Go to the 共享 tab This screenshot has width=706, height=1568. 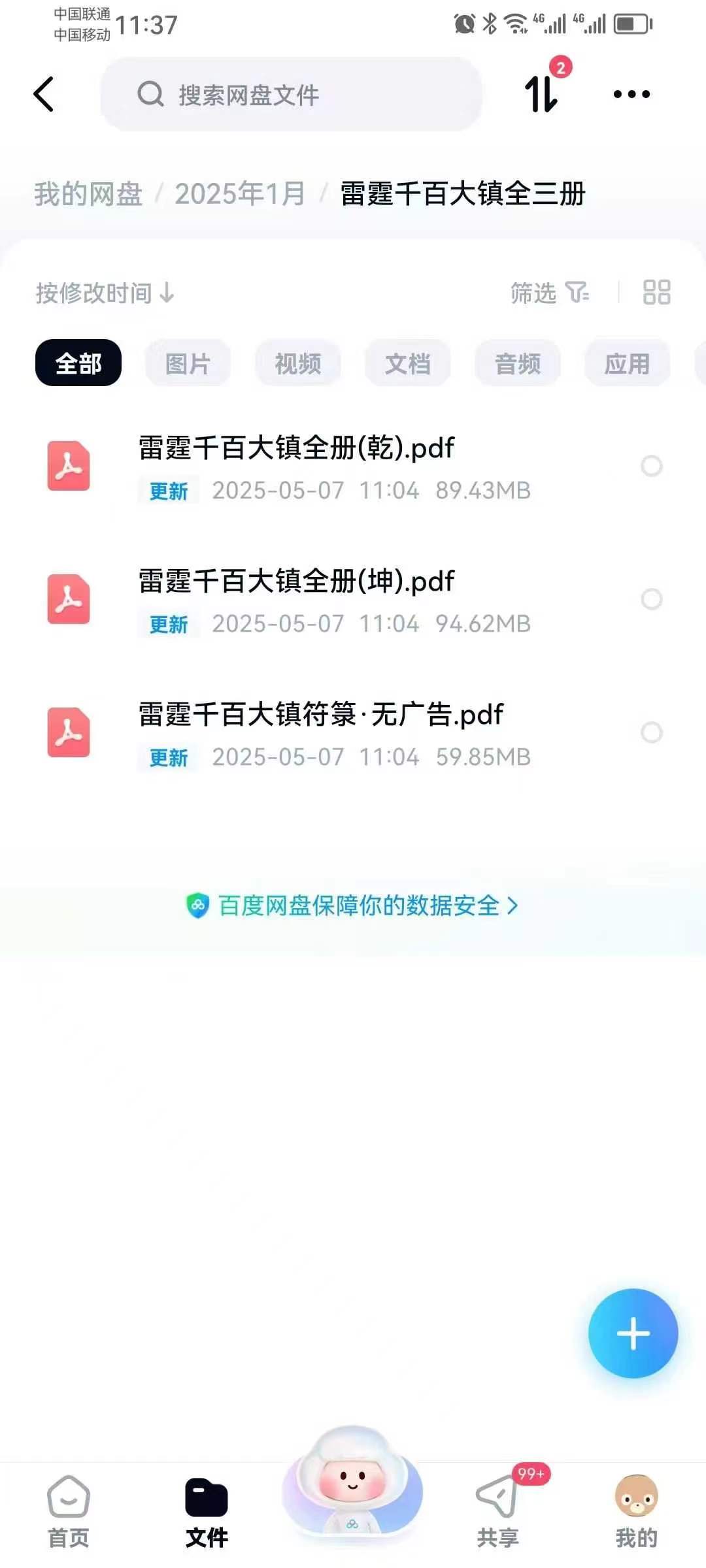pos(497,1512)
